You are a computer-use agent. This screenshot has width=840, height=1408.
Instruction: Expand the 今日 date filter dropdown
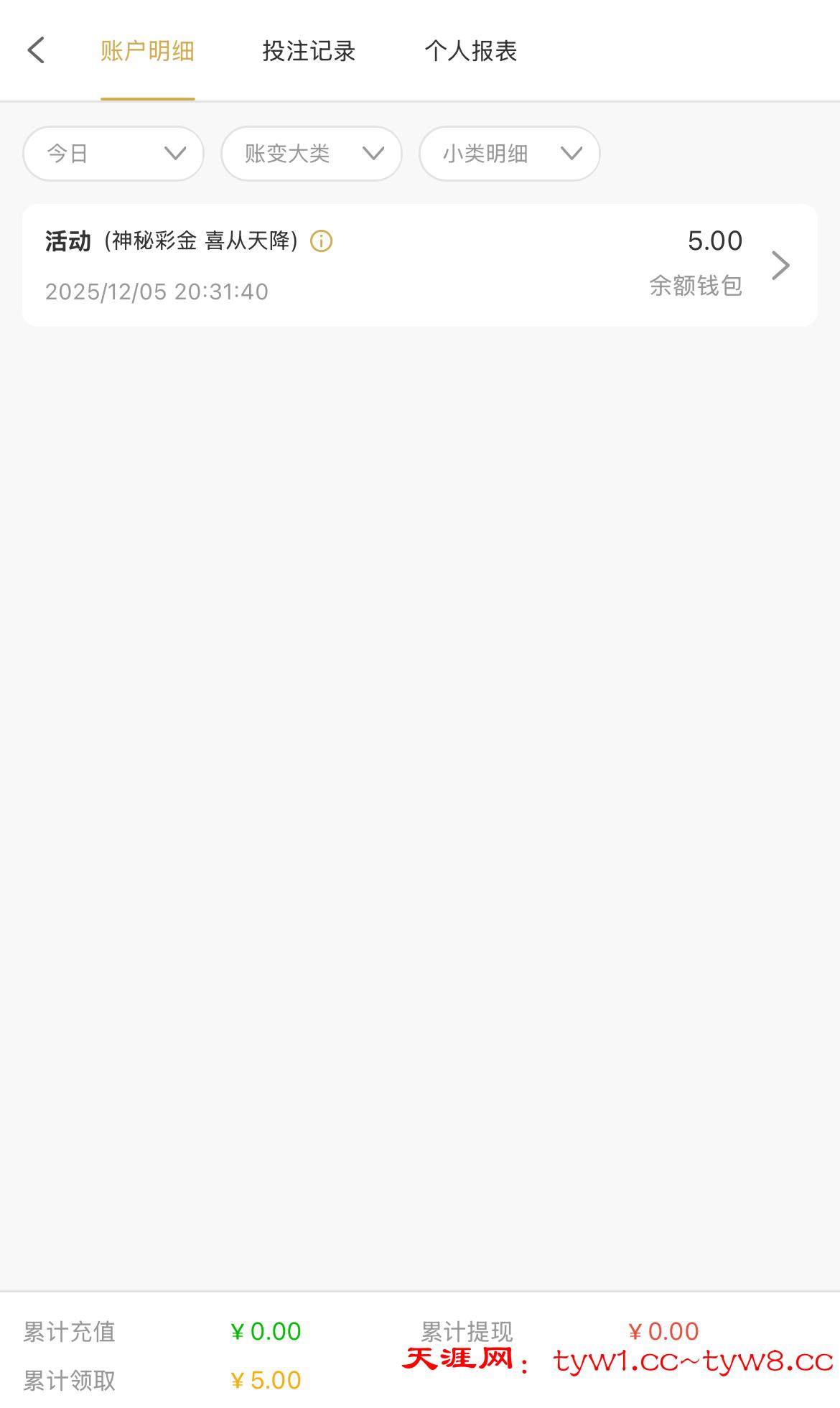click(x=113, y=154)
